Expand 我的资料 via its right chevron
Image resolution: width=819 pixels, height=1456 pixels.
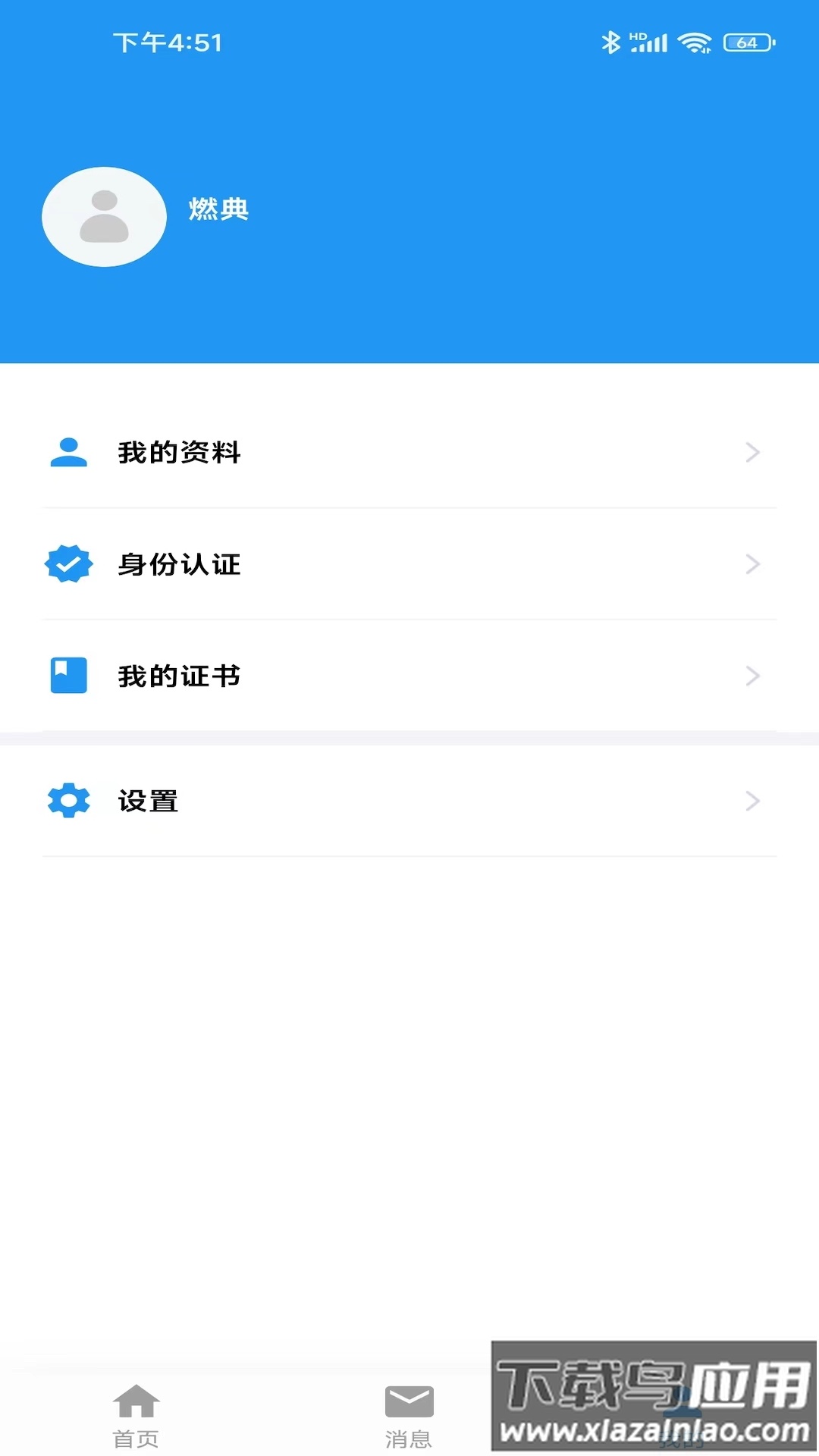(x=752, y=453)
